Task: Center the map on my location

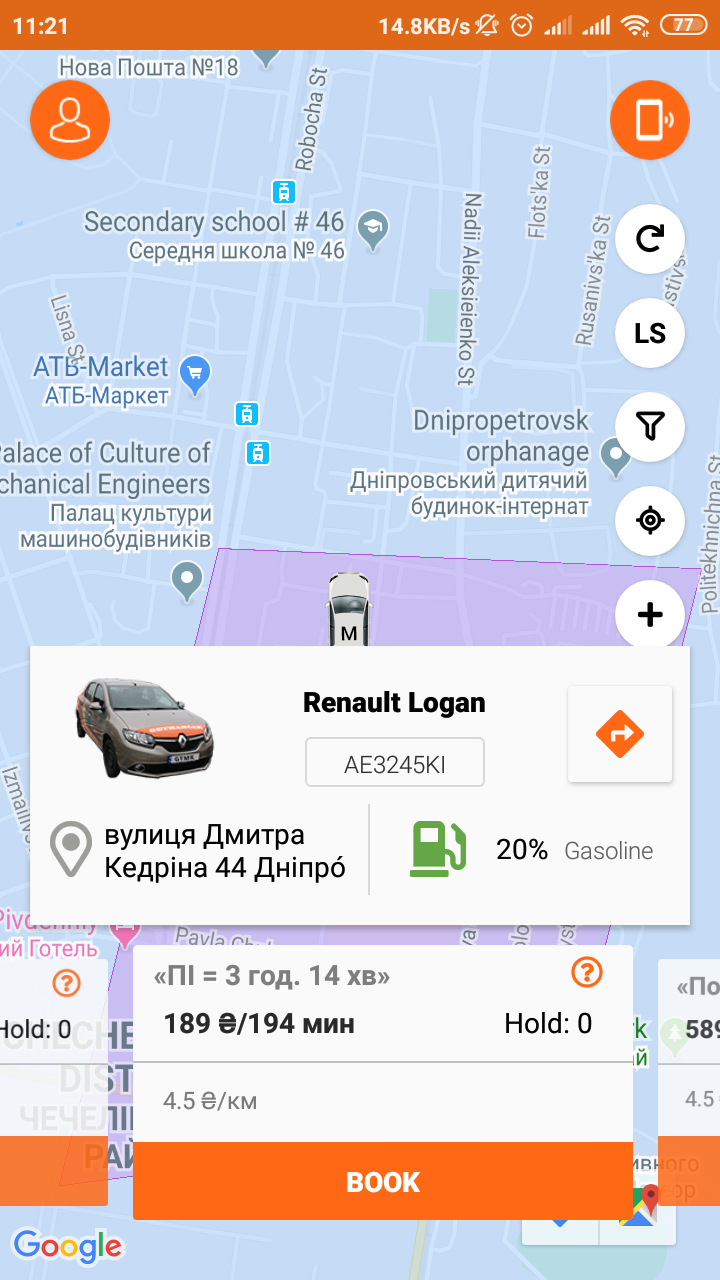Action: 650,521
